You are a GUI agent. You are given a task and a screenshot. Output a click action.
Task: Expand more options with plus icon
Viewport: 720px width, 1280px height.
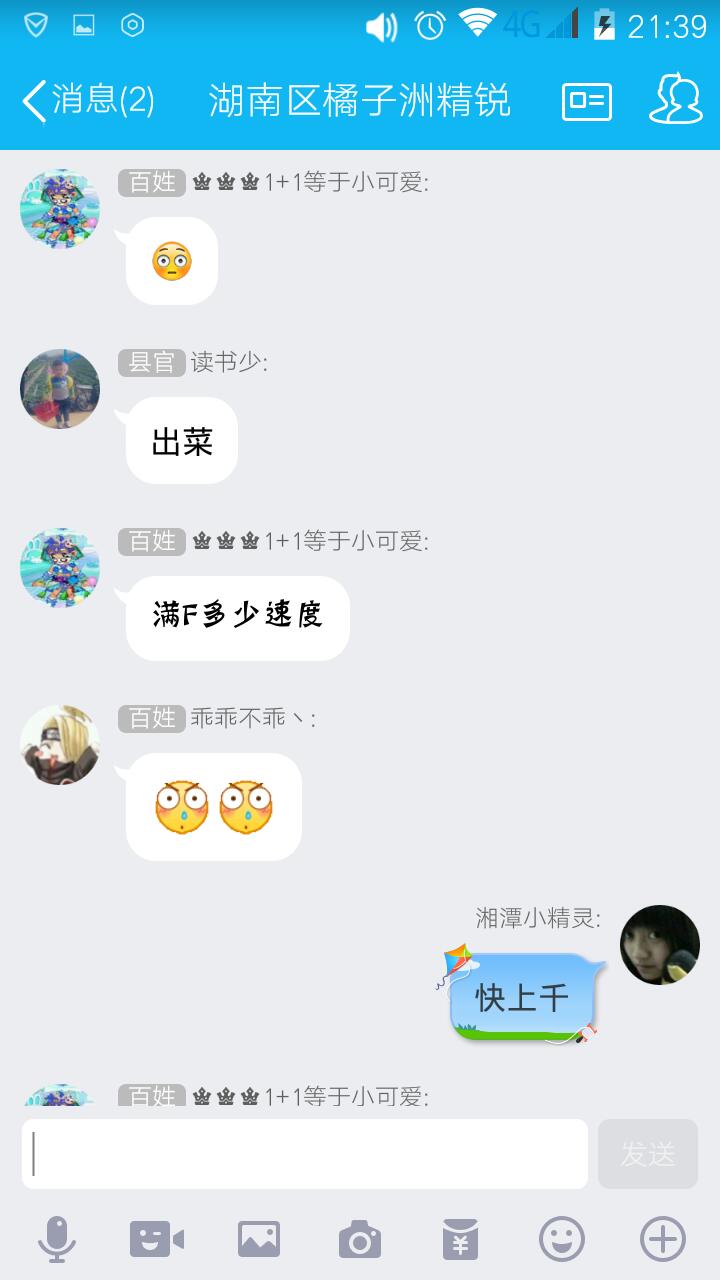(x=662, y=1240)
